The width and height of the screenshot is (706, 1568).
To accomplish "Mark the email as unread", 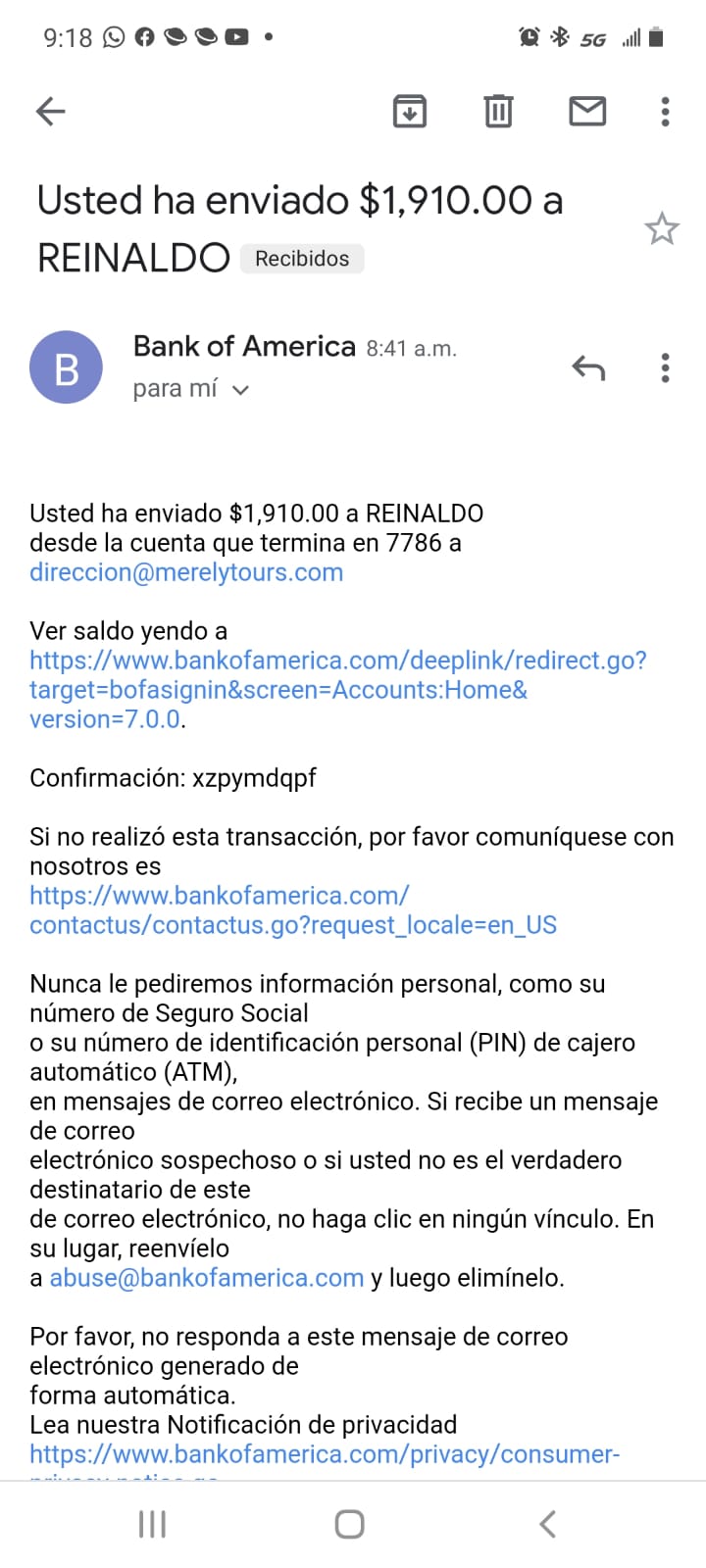I will (587, 112).
